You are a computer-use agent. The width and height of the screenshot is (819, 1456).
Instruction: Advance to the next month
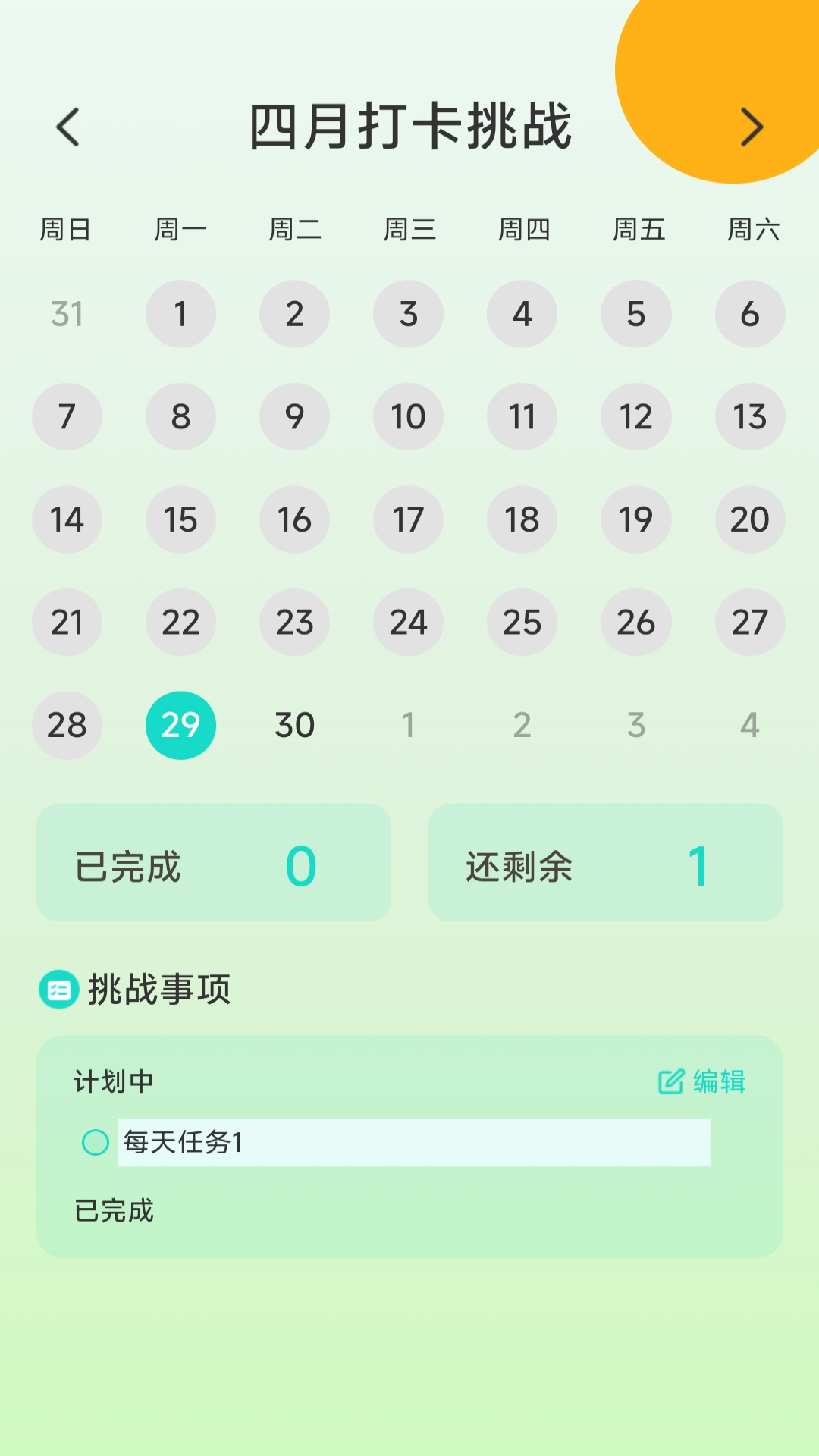(751, 127)
